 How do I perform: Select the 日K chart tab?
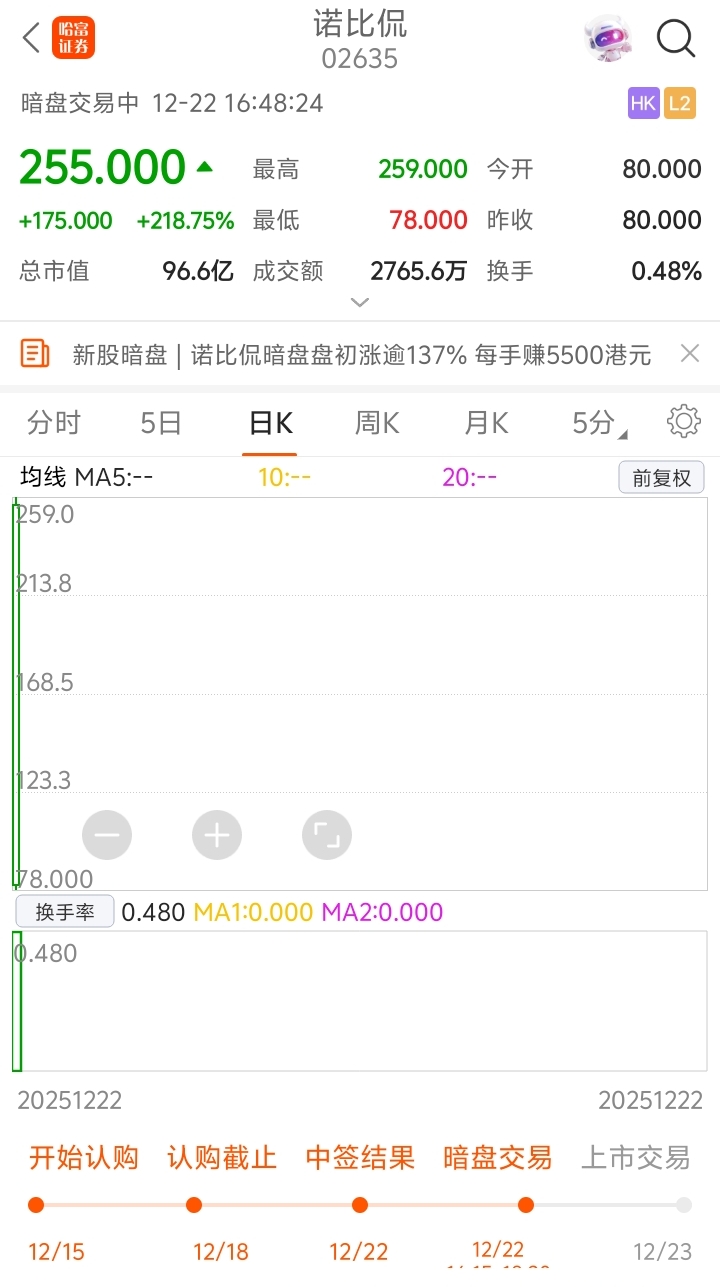click(270, 423)
